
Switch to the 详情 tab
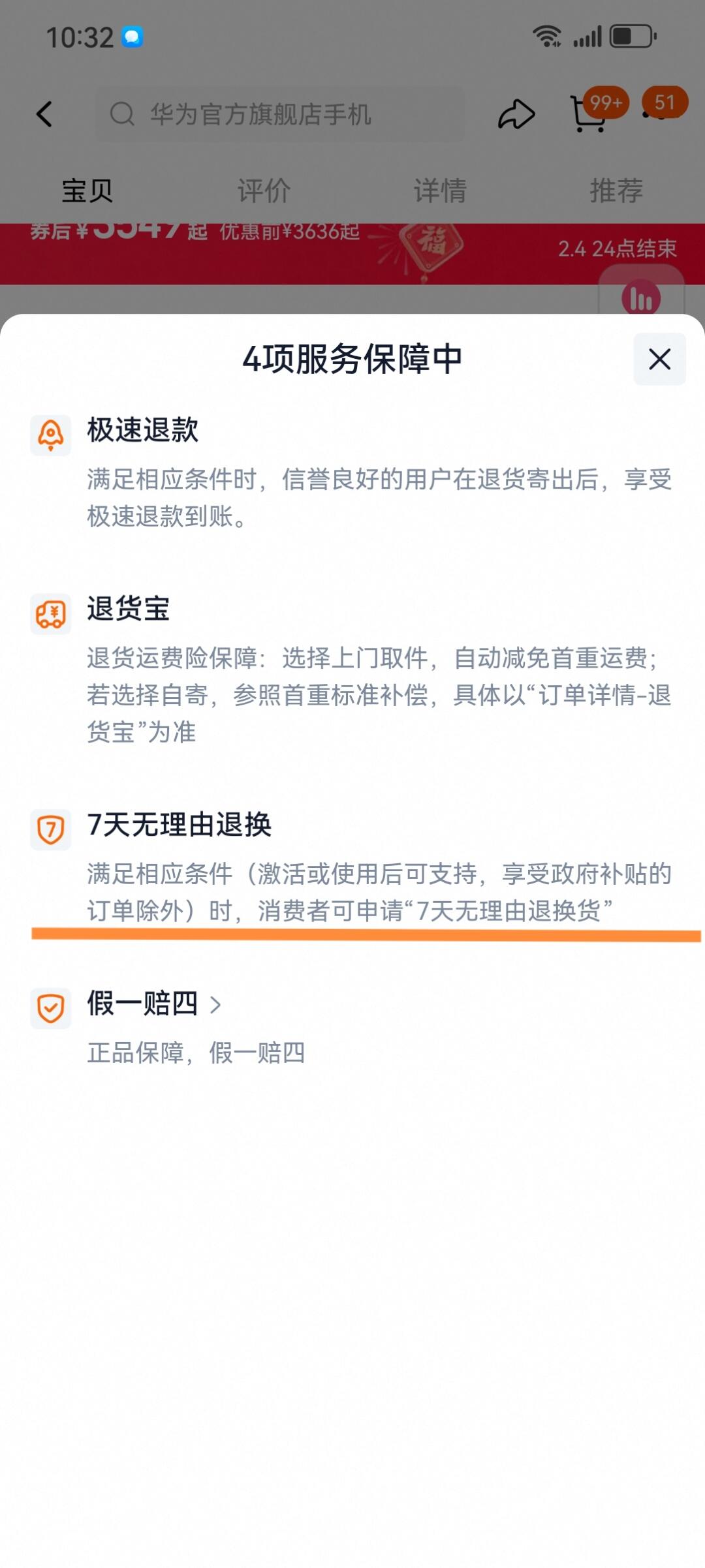click(440, 191)
